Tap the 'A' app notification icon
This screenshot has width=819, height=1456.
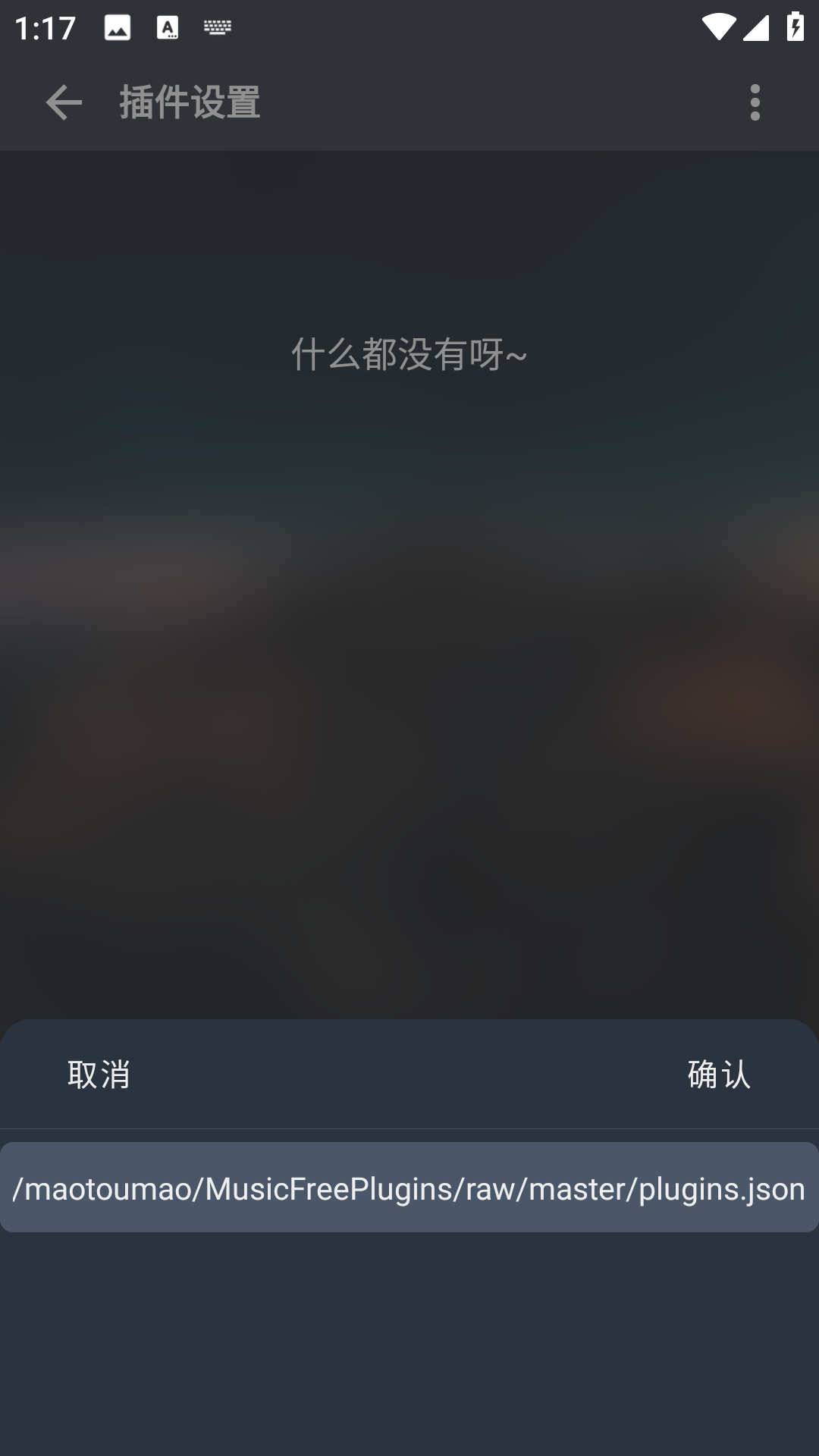[x=167, y=27]
